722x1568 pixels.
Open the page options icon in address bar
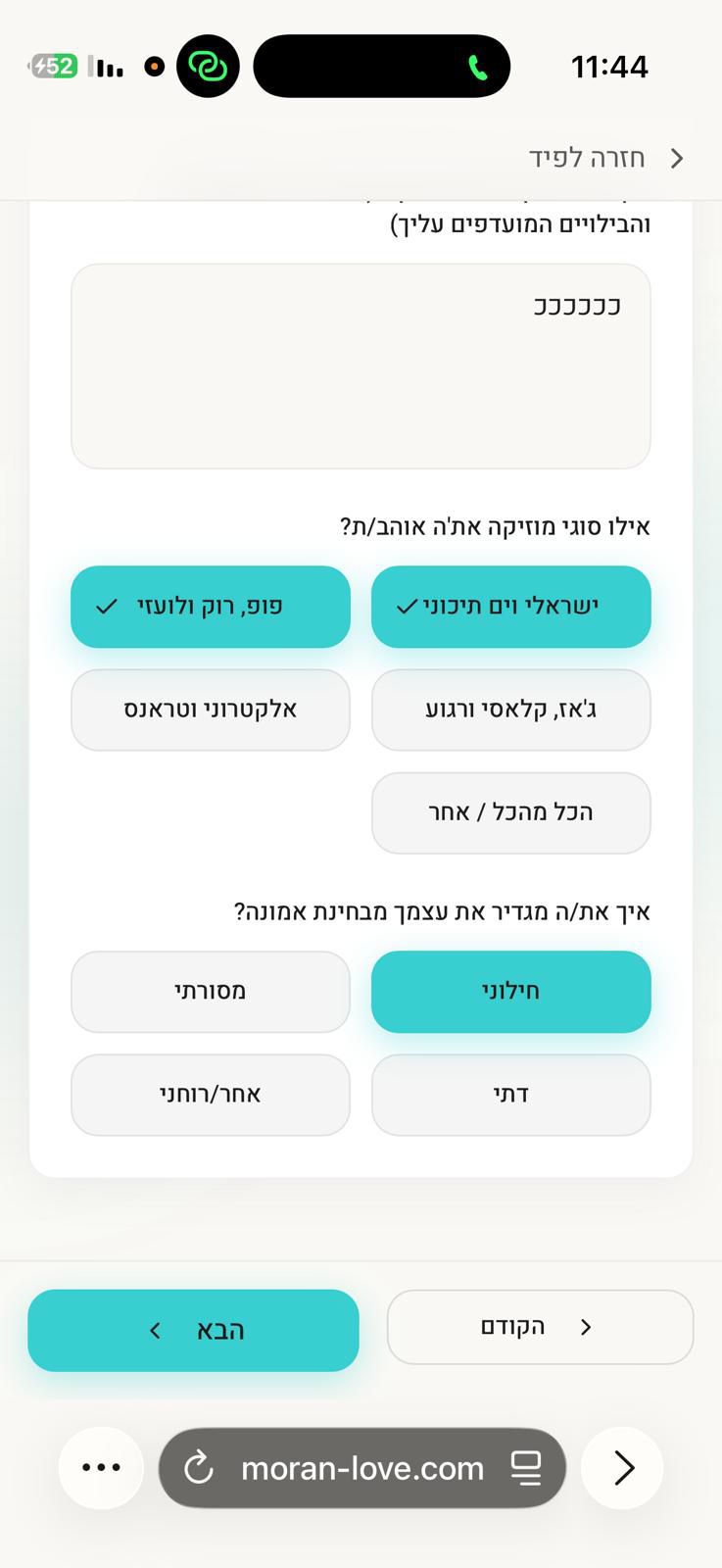click(526, 1468)
